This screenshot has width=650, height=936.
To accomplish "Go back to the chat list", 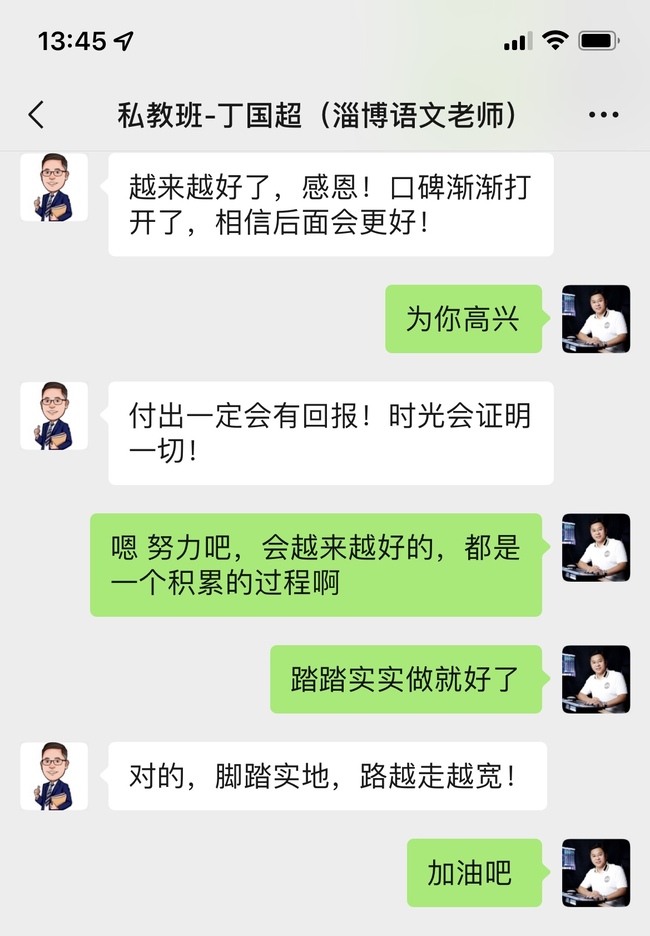I will point(37,115).
